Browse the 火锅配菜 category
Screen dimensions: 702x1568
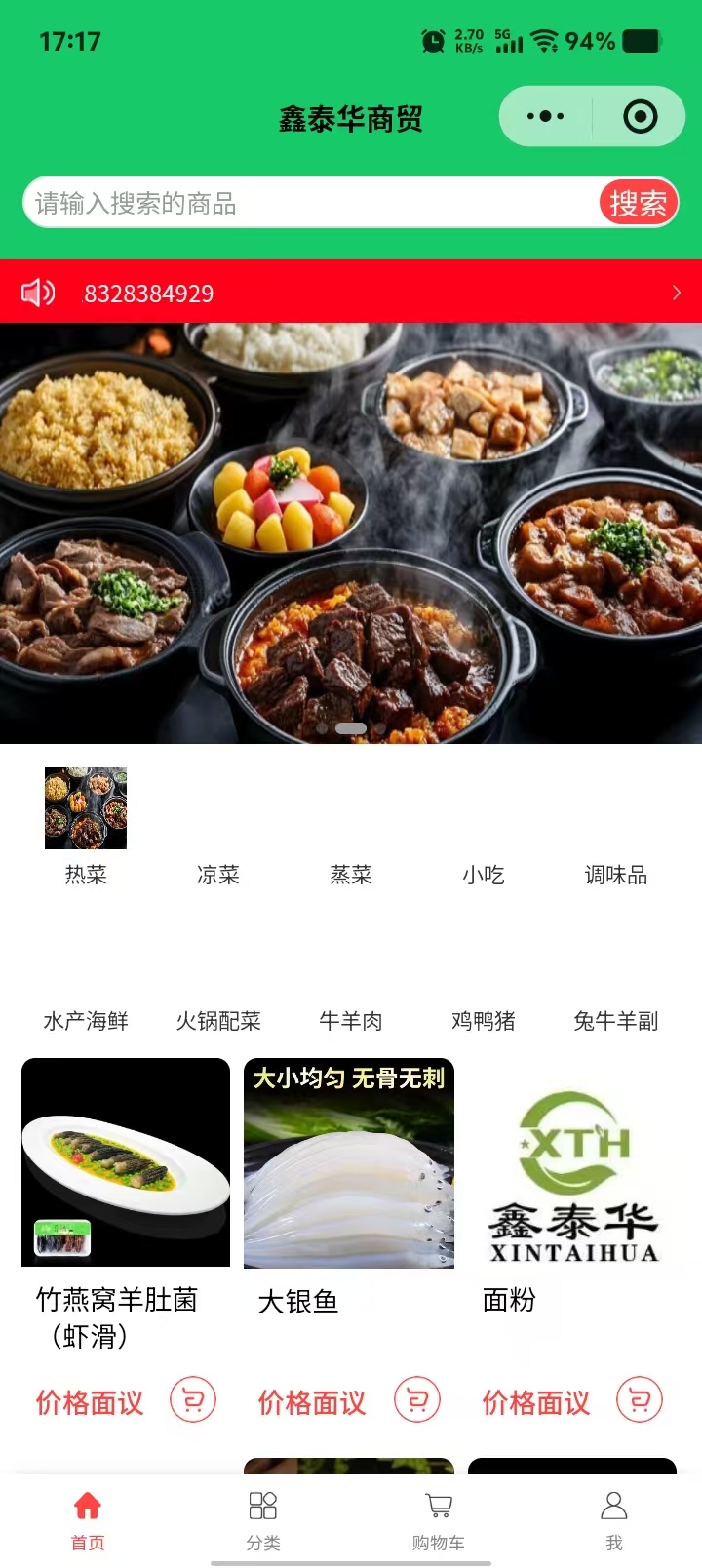[218, 1020]
